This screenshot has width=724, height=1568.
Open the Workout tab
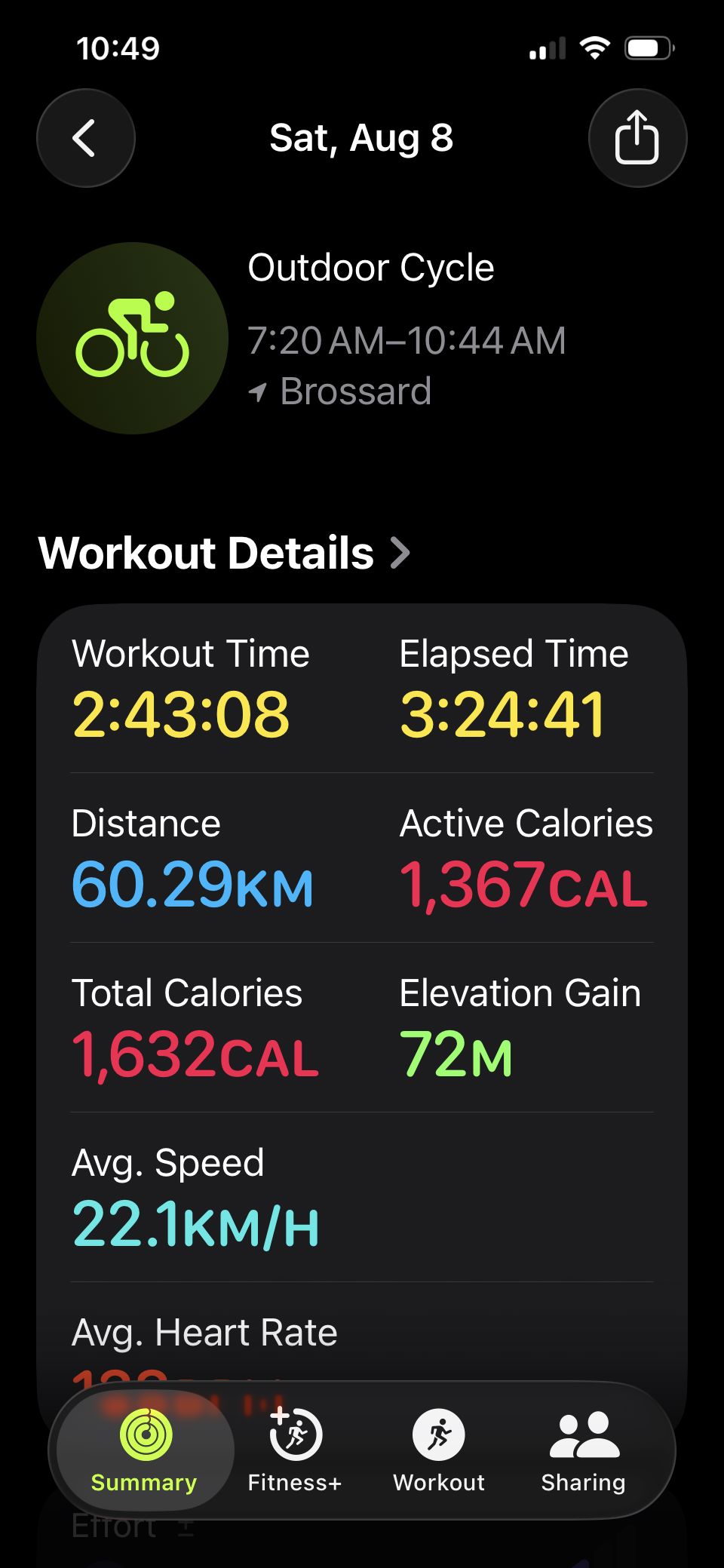point(439,1450)
